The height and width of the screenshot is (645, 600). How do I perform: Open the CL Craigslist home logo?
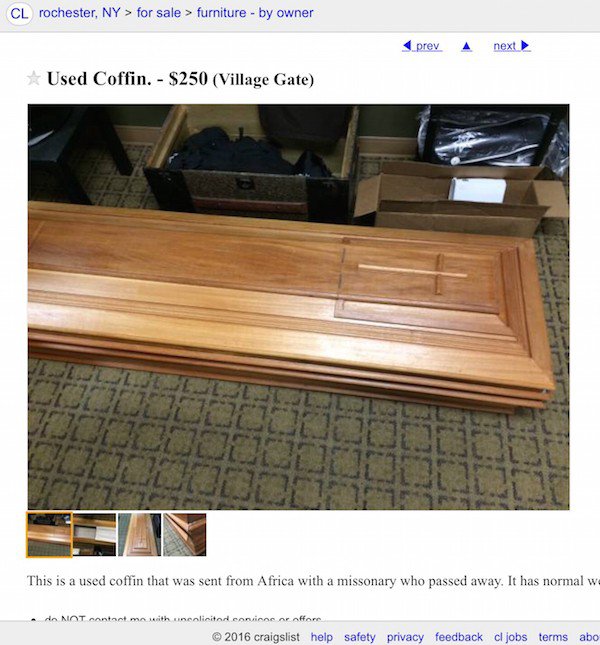point(19,13)
